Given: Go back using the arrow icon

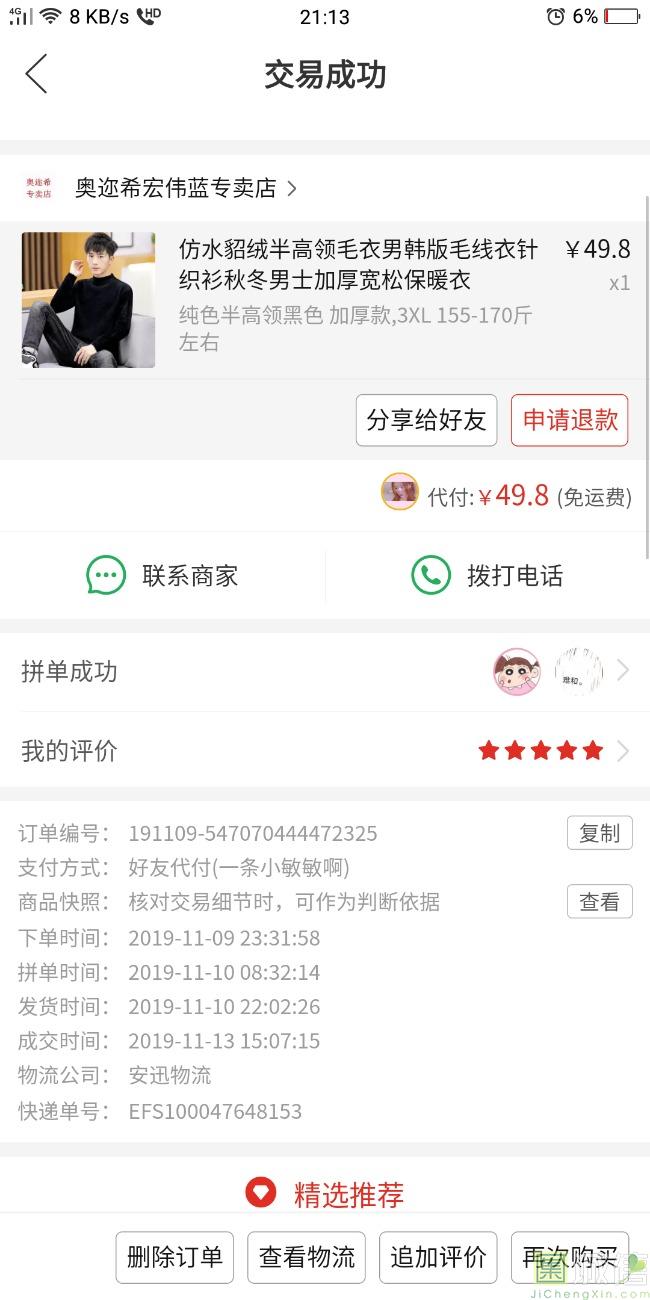Looking at the screenshot, I should coord(37,75).
